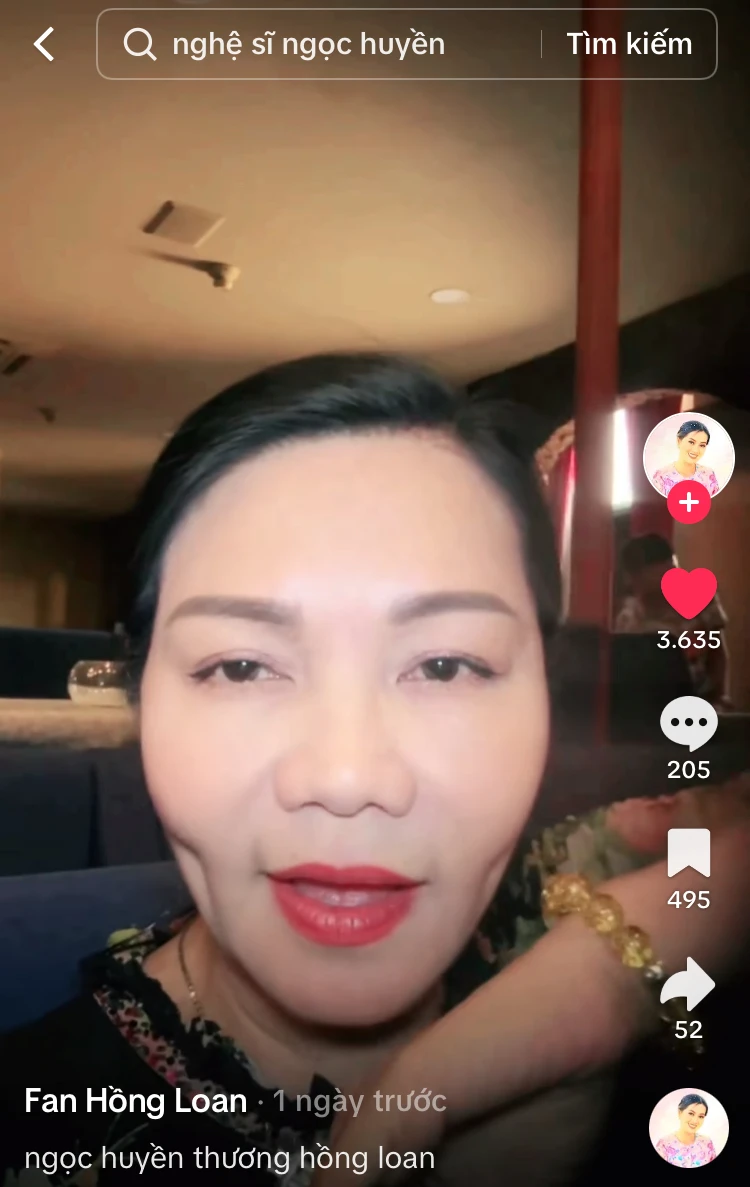The width and height of the screenshot is (750, 1187).
Task: Open the Fan Hồng Loan username
Action: pyautogui.click(x=136, y=1102)
